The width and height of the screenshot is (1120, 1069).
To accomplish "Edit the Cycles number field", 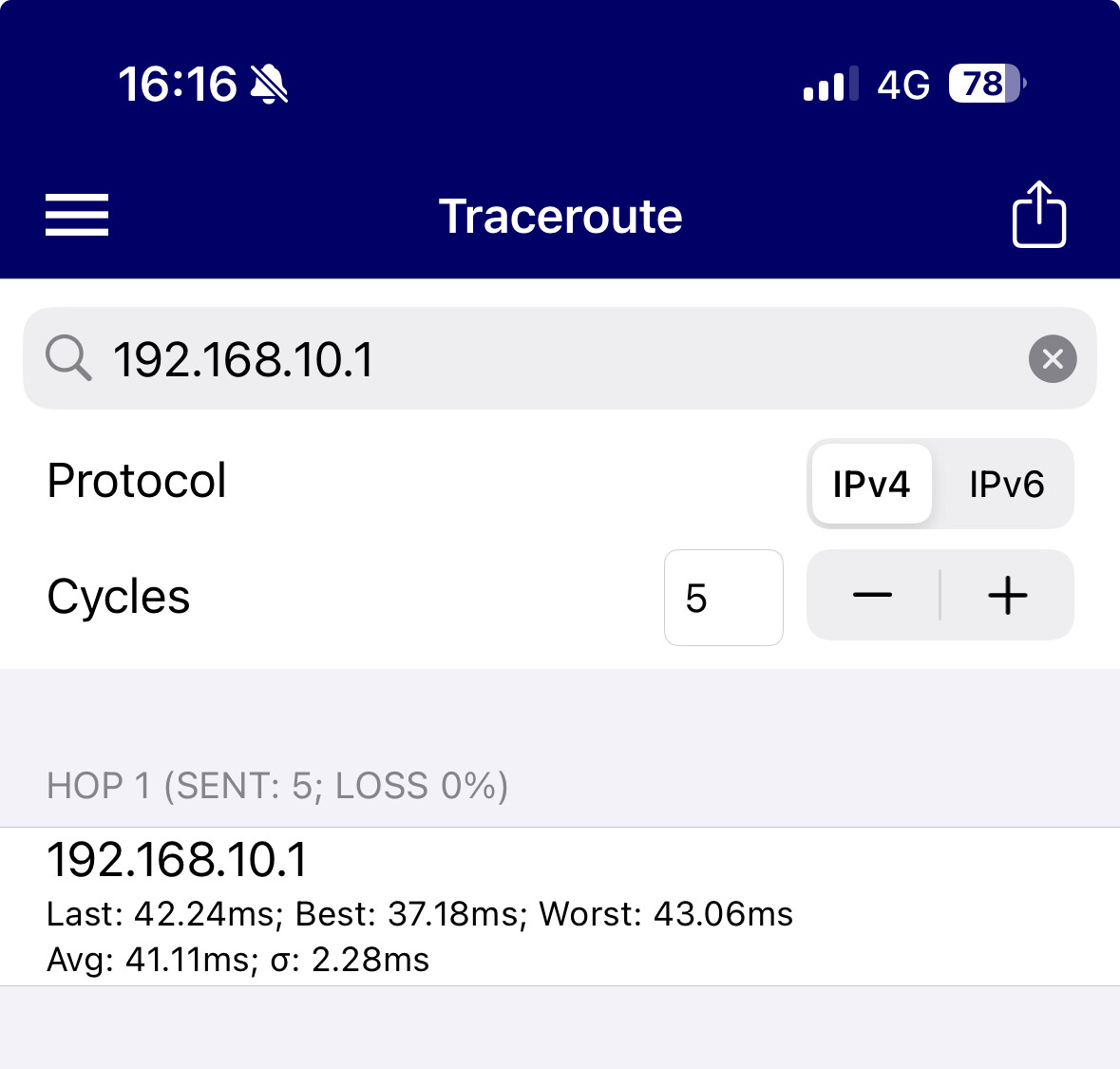I will point(723,598).
